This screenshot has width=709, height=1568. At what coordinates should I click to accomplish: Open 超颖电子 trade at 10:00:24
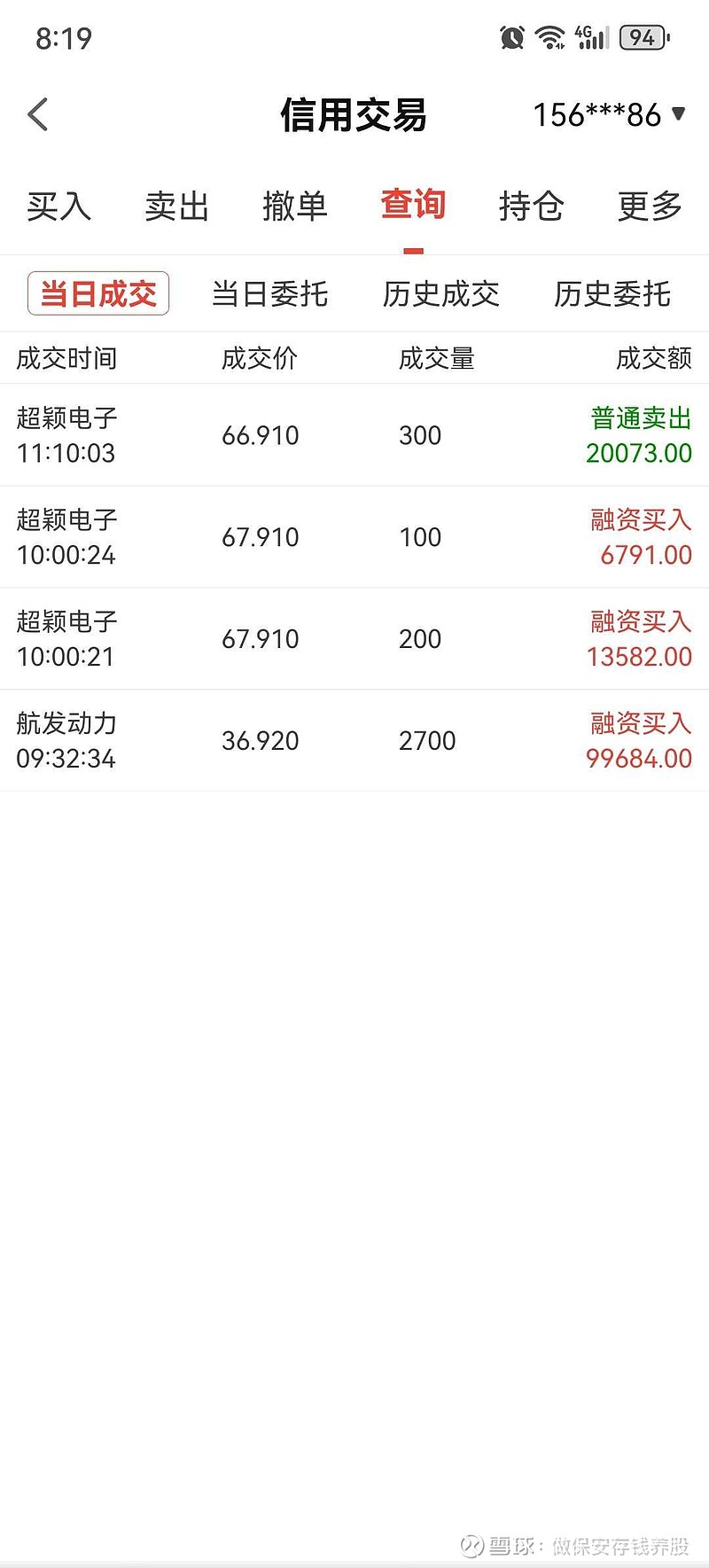pos(354,537)
